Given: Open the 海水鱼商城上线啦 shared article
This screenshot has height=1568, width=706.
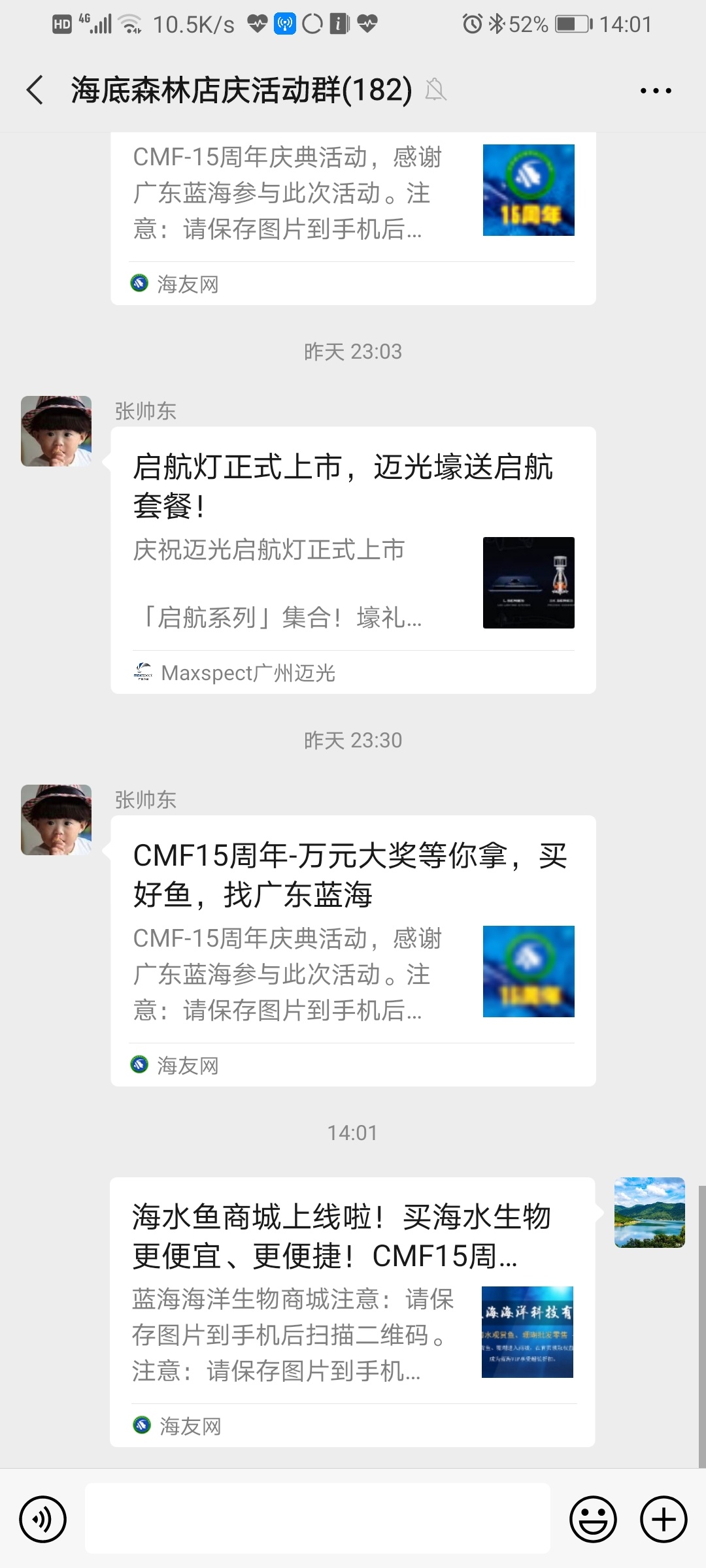Looking at the screenshot, I should click(x=353, y=1311).
